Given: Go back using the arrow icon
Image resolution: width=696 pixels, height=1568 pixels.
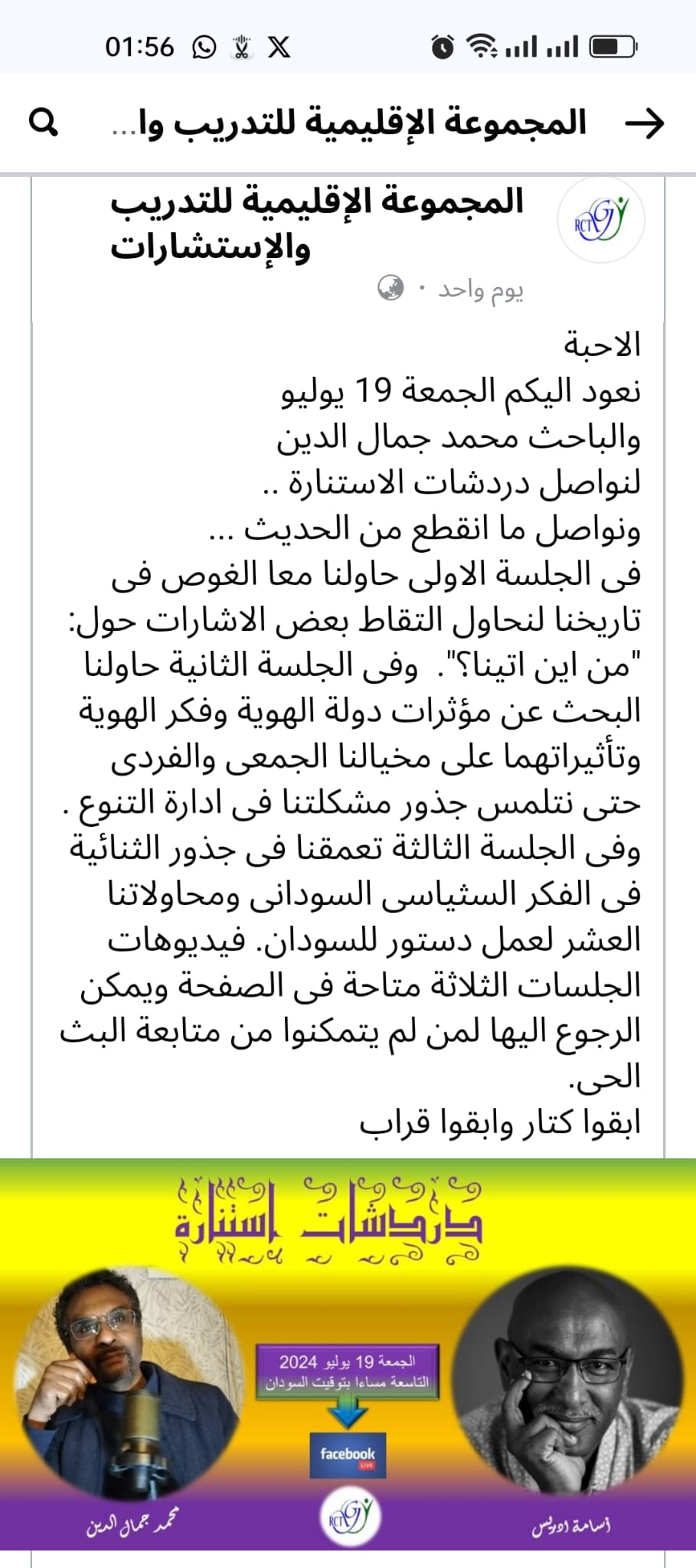Looking at the screenshot, I should click(x=644, y=123).
